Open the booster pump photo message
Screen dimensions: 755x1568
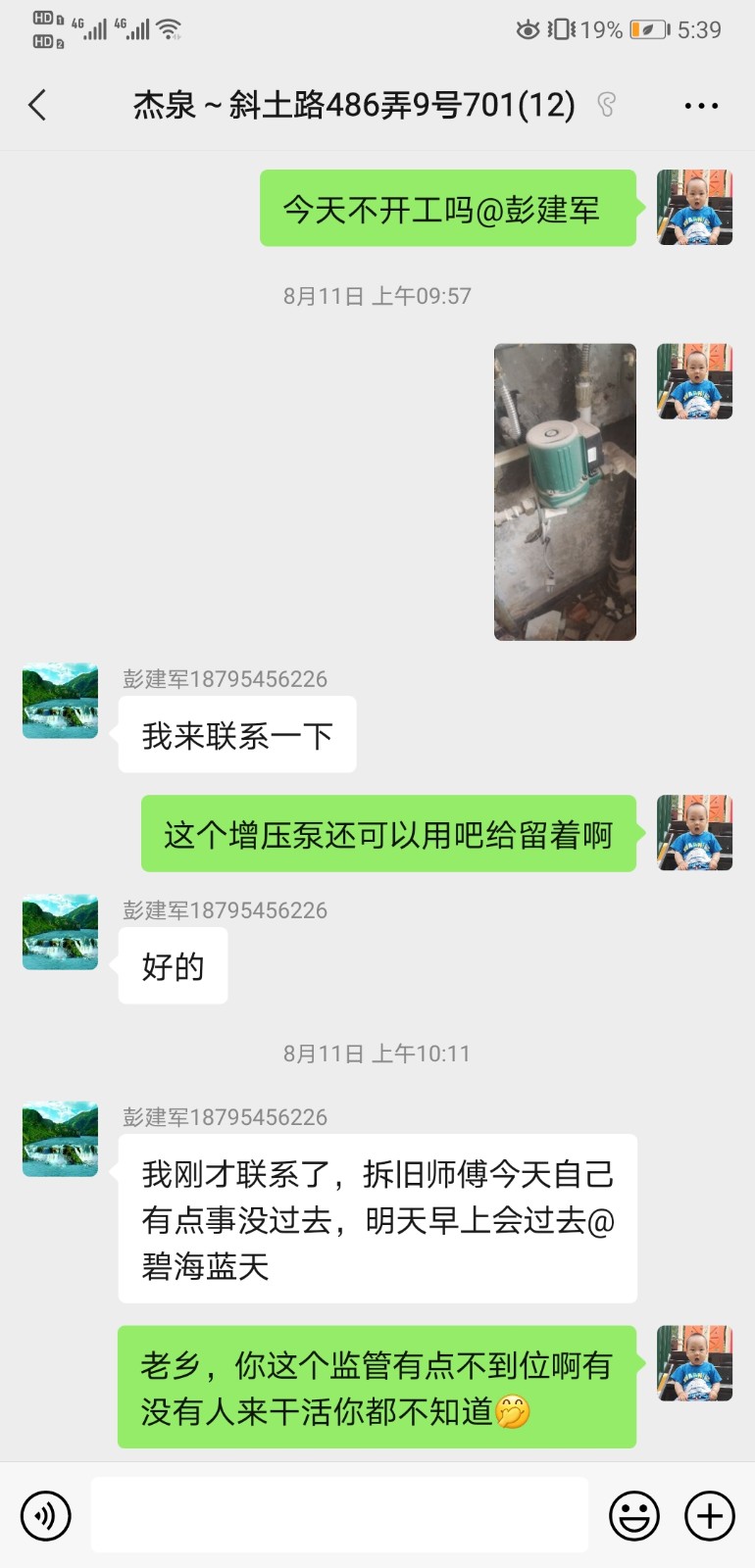565,492
